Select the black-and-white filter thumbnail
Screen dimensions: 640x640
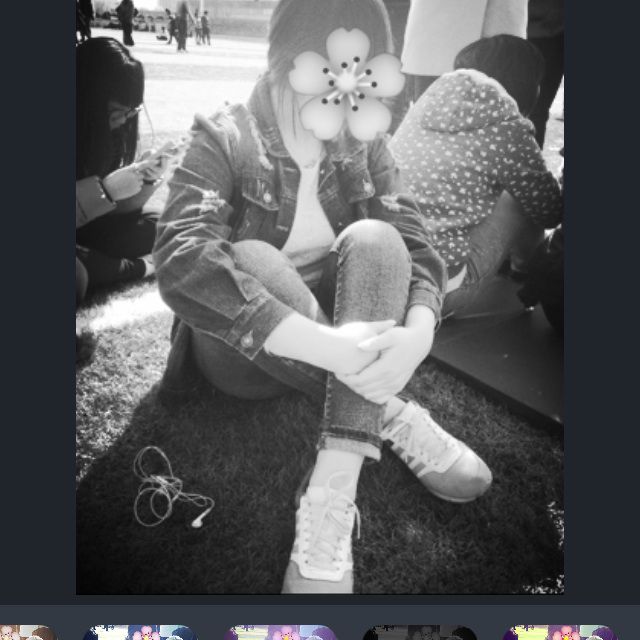click(419, 632)
